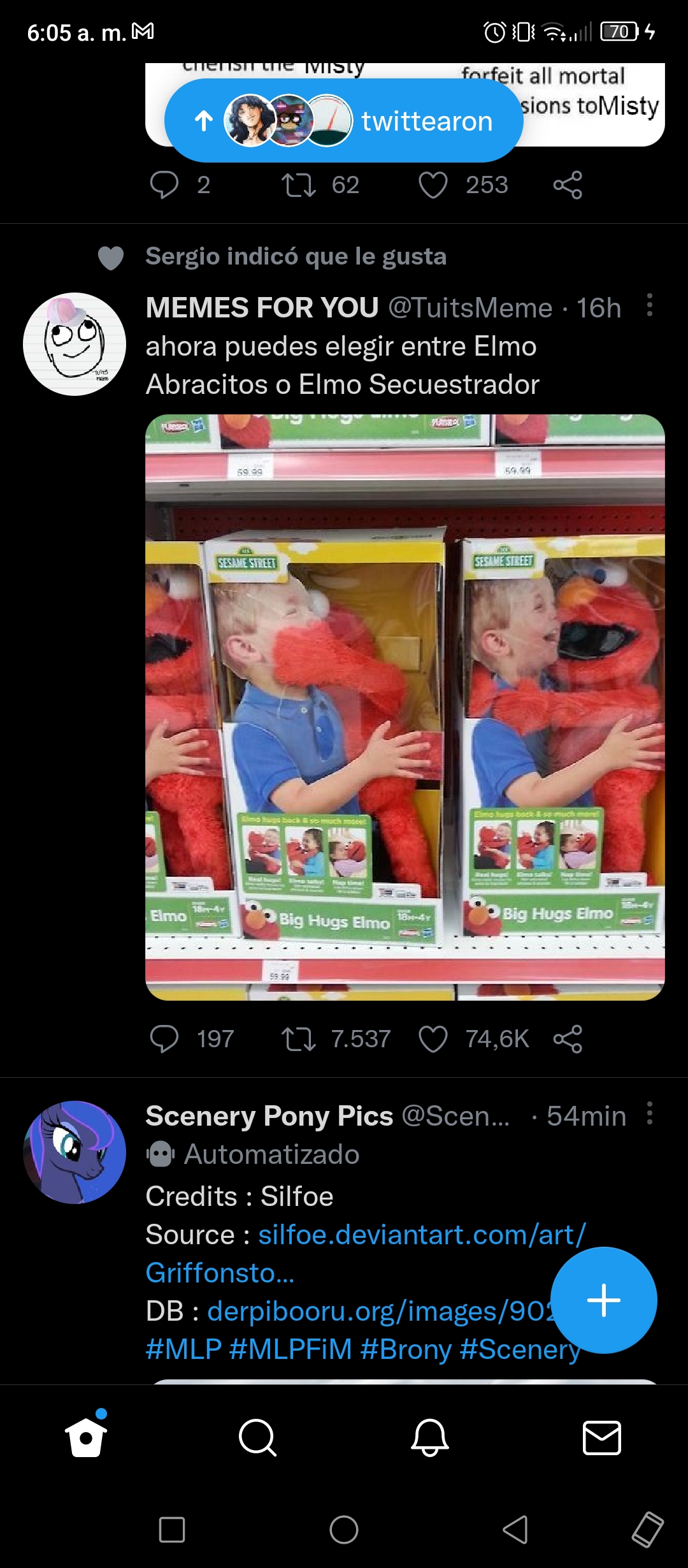The image size is (688, 1568).
Task: Open the silfoe.deviantart.com source link
Action: (x=366, y=1254)
